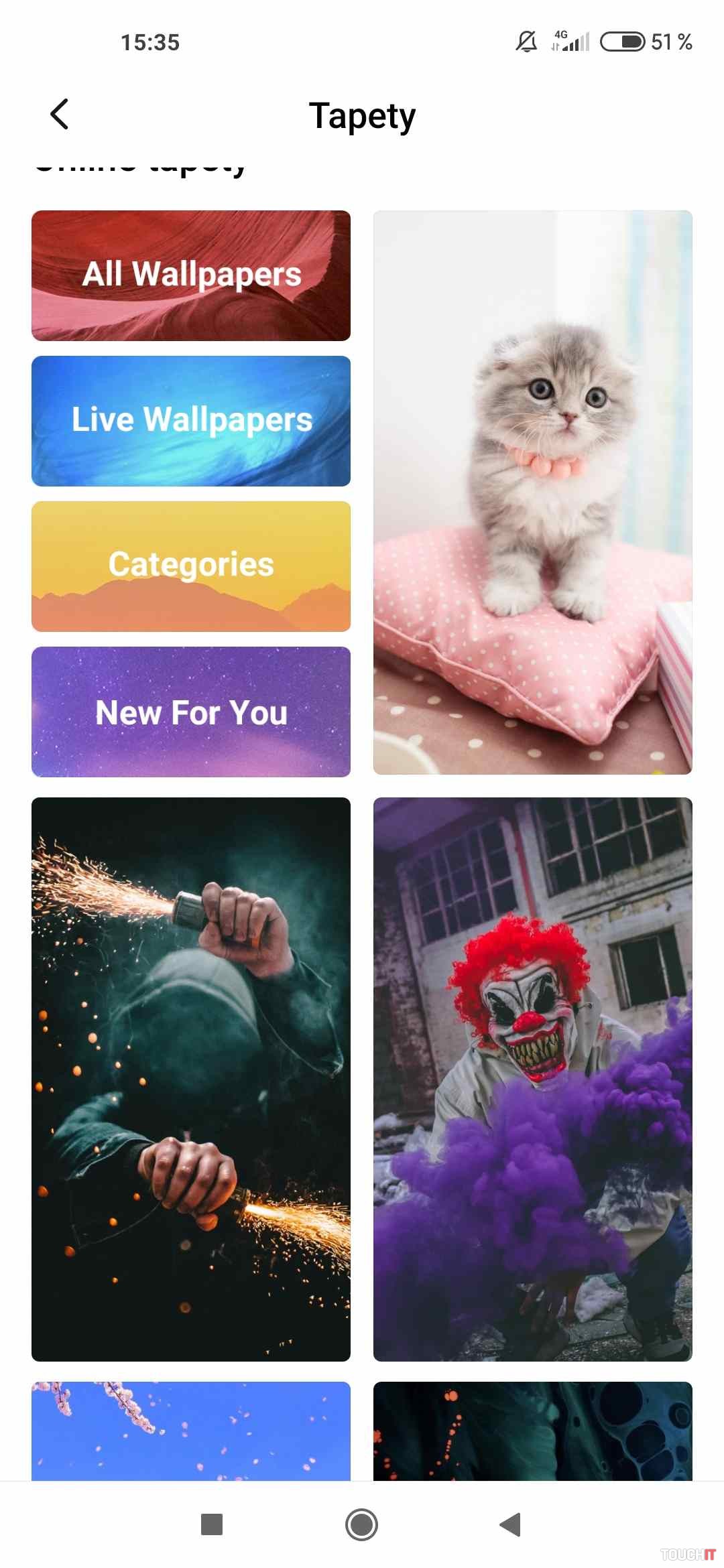Open All Wallpapers
This screenshot has width=724, height=1568.
tap(191, 275)
